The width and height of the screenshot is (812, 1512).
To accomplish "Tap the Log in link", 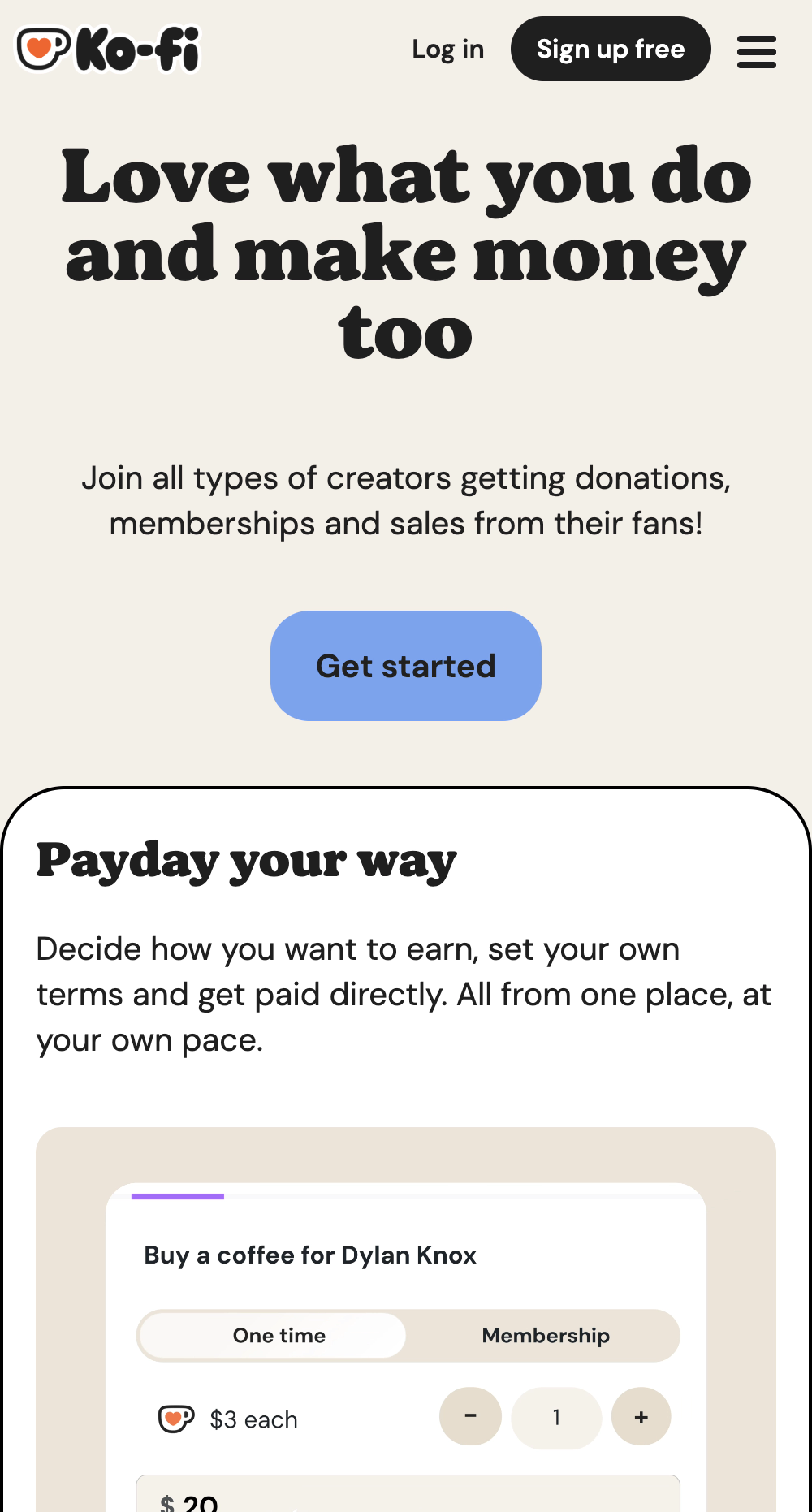I will [448, 49].
